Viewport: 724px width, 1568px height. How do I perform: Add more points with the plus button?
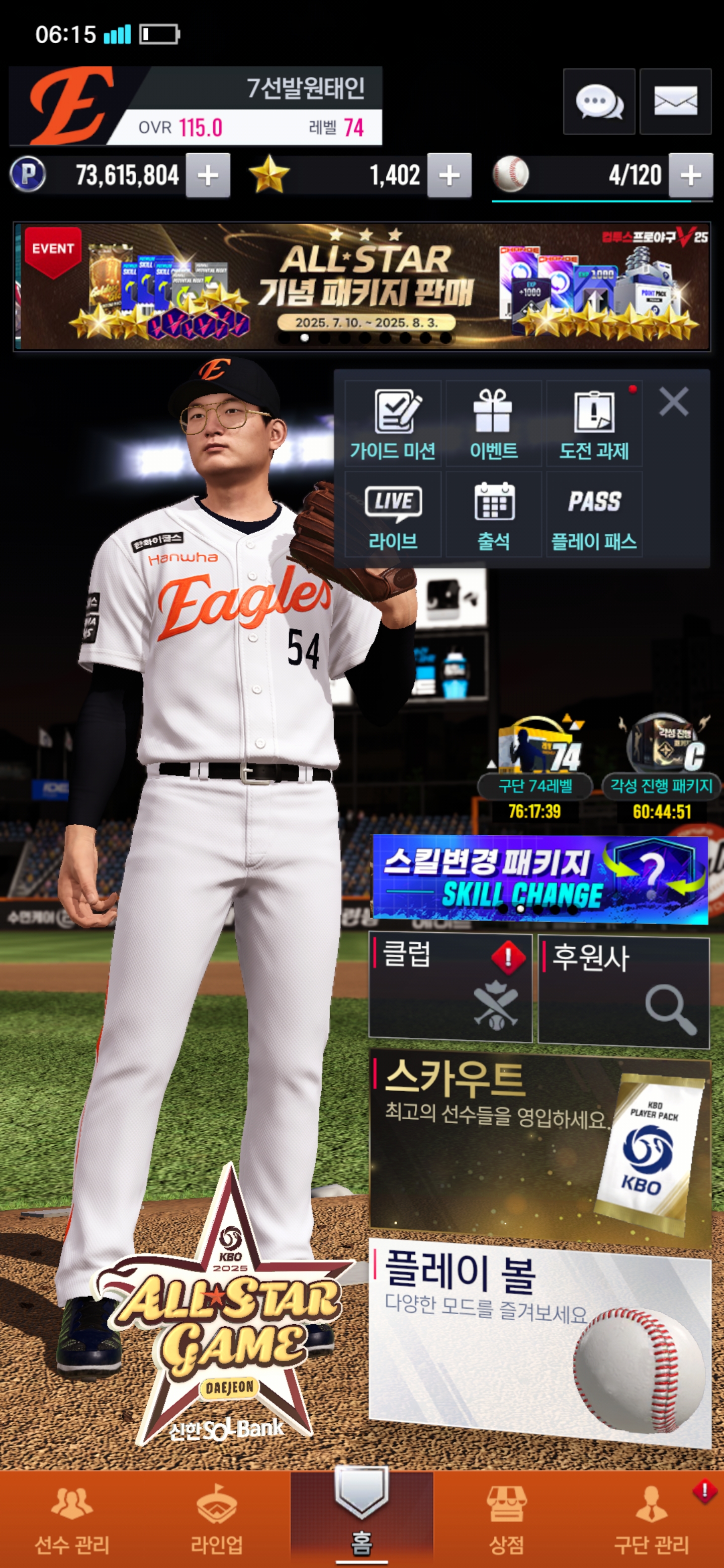[x=208, y=175]
